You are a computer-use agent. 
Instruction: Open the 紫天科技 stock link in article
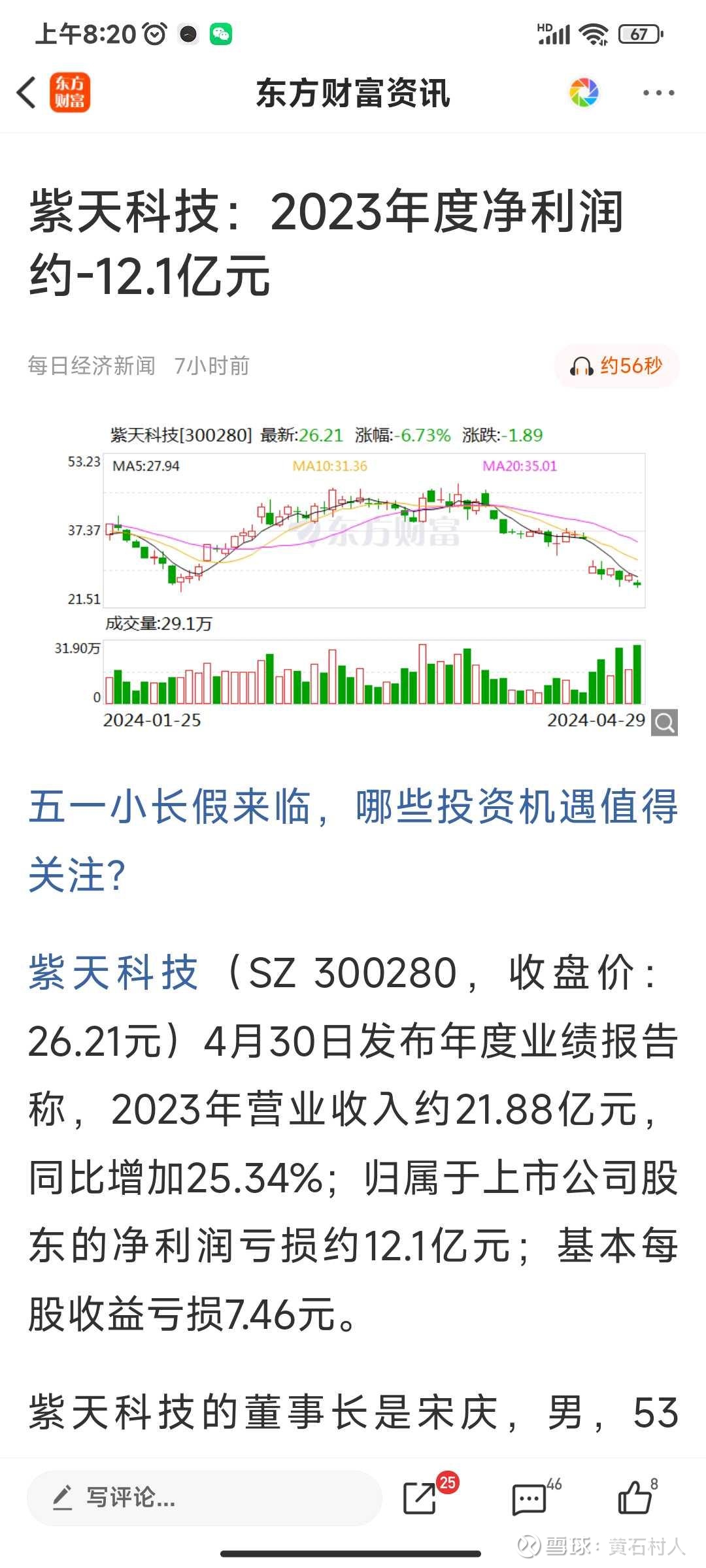(113, 972)
